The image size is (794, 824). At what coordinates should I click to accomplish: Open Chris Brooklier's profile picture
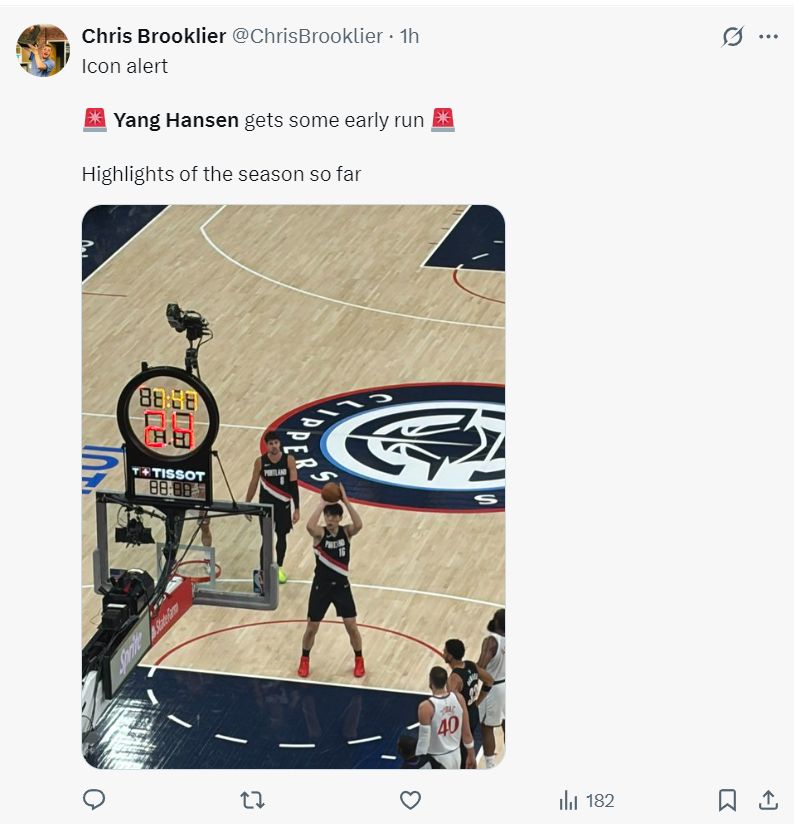click(43, 50)
